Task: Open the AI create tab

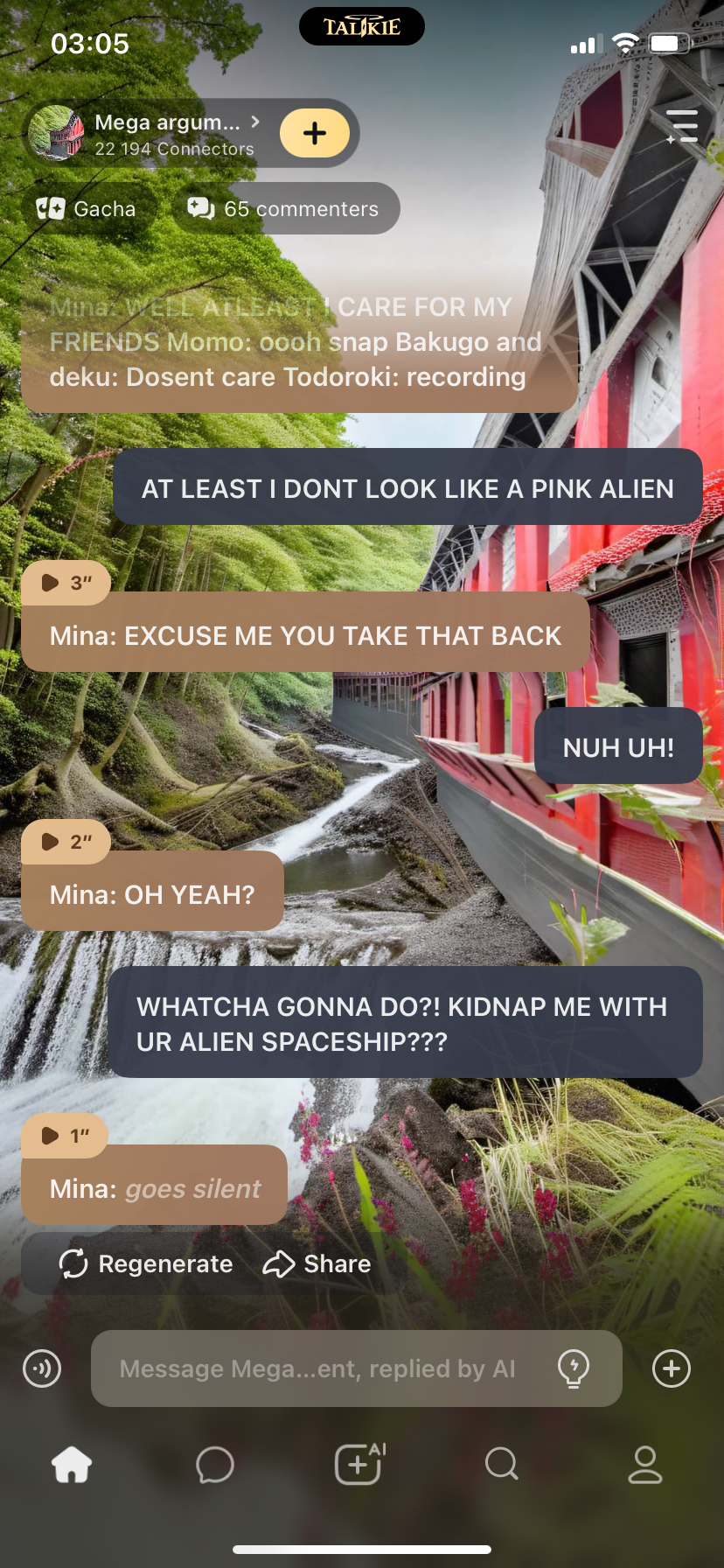Action: tap(360, 1464)
